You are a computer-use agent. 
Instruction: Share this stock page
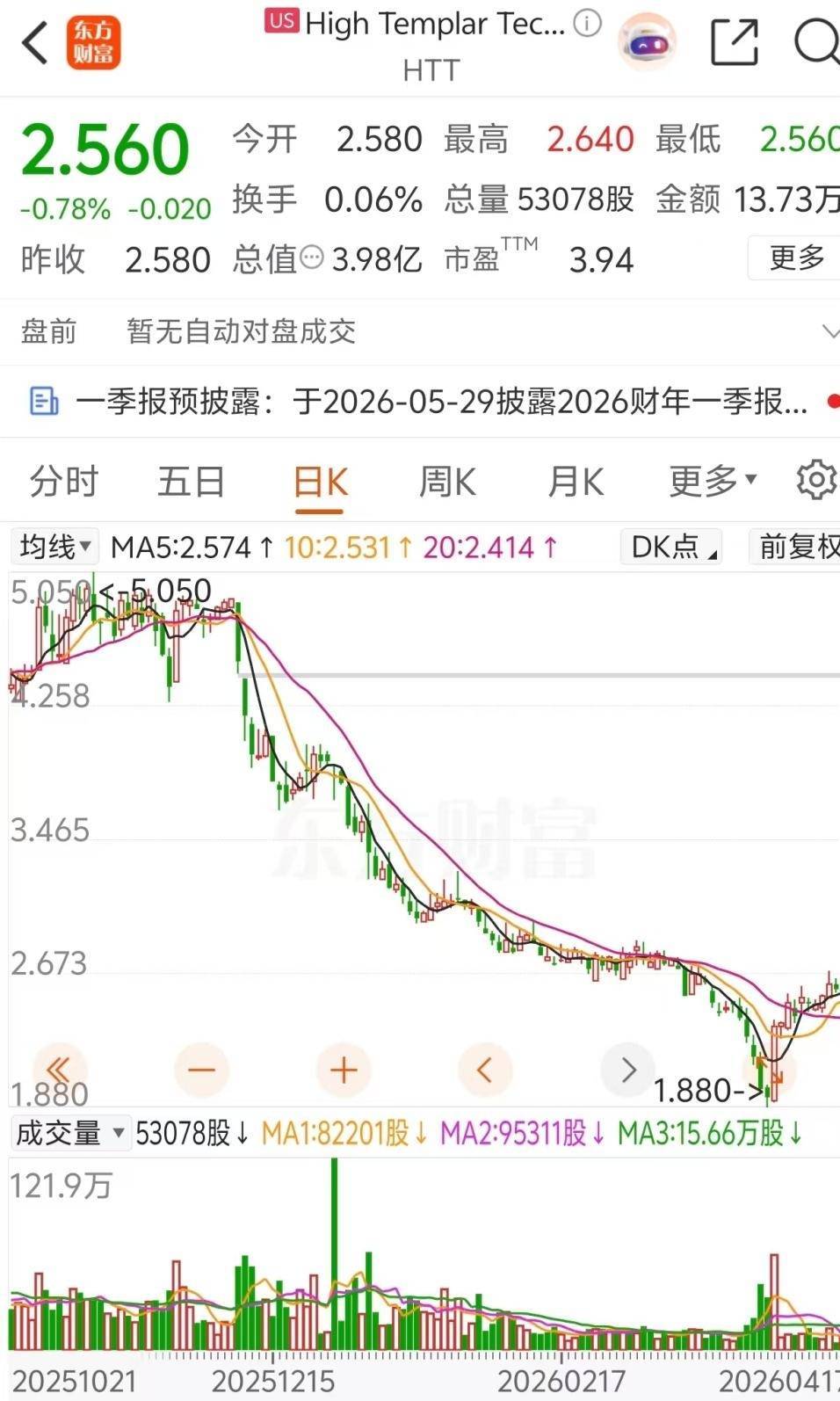734,42
